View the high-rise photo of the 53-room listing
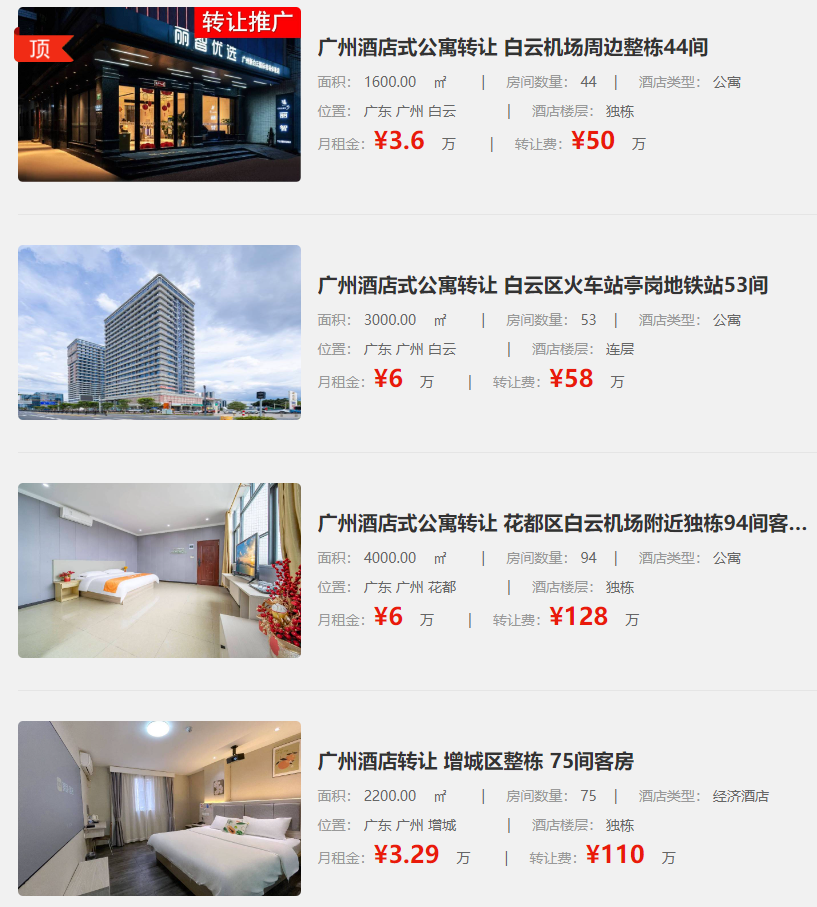817x907 pixels. (x=159, y=332)
